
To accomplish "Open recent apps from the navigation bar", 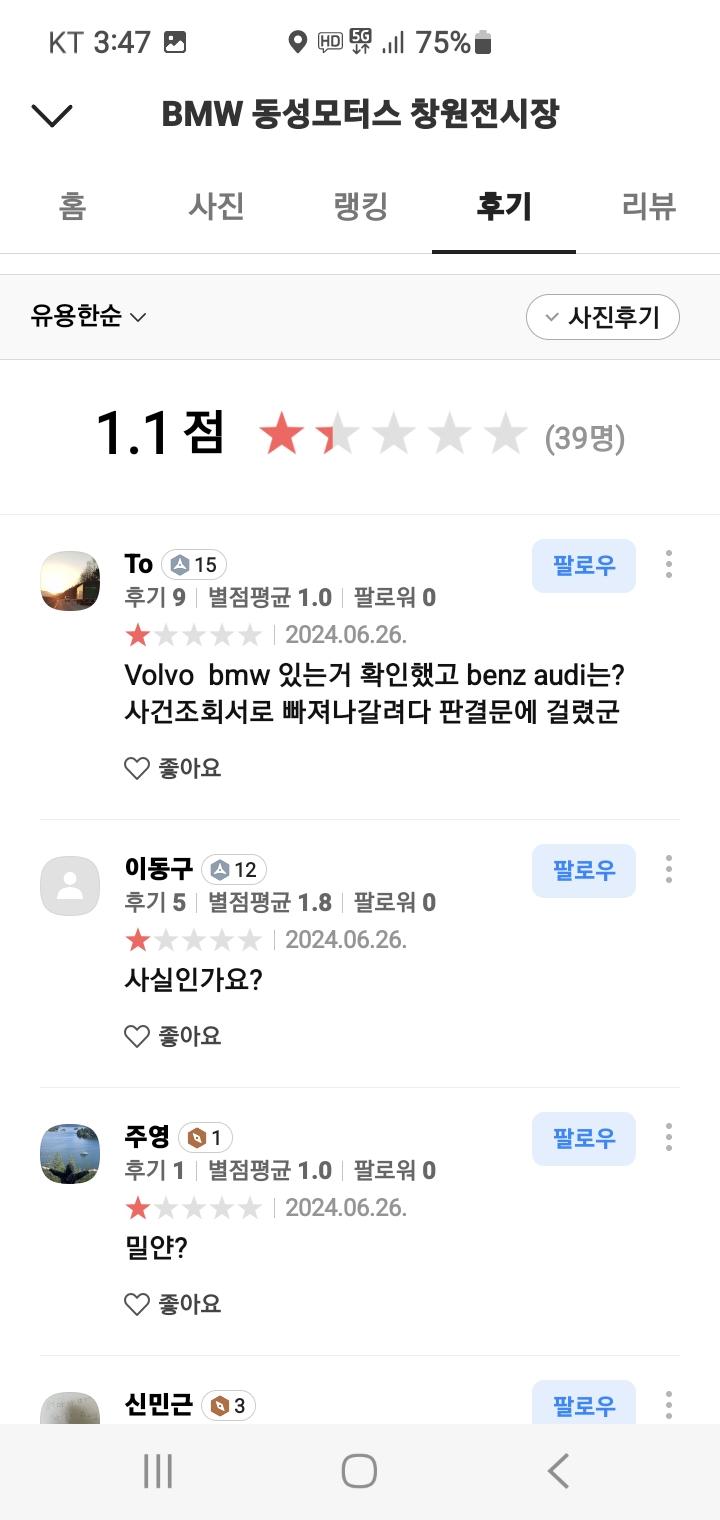I will 158,1471.
